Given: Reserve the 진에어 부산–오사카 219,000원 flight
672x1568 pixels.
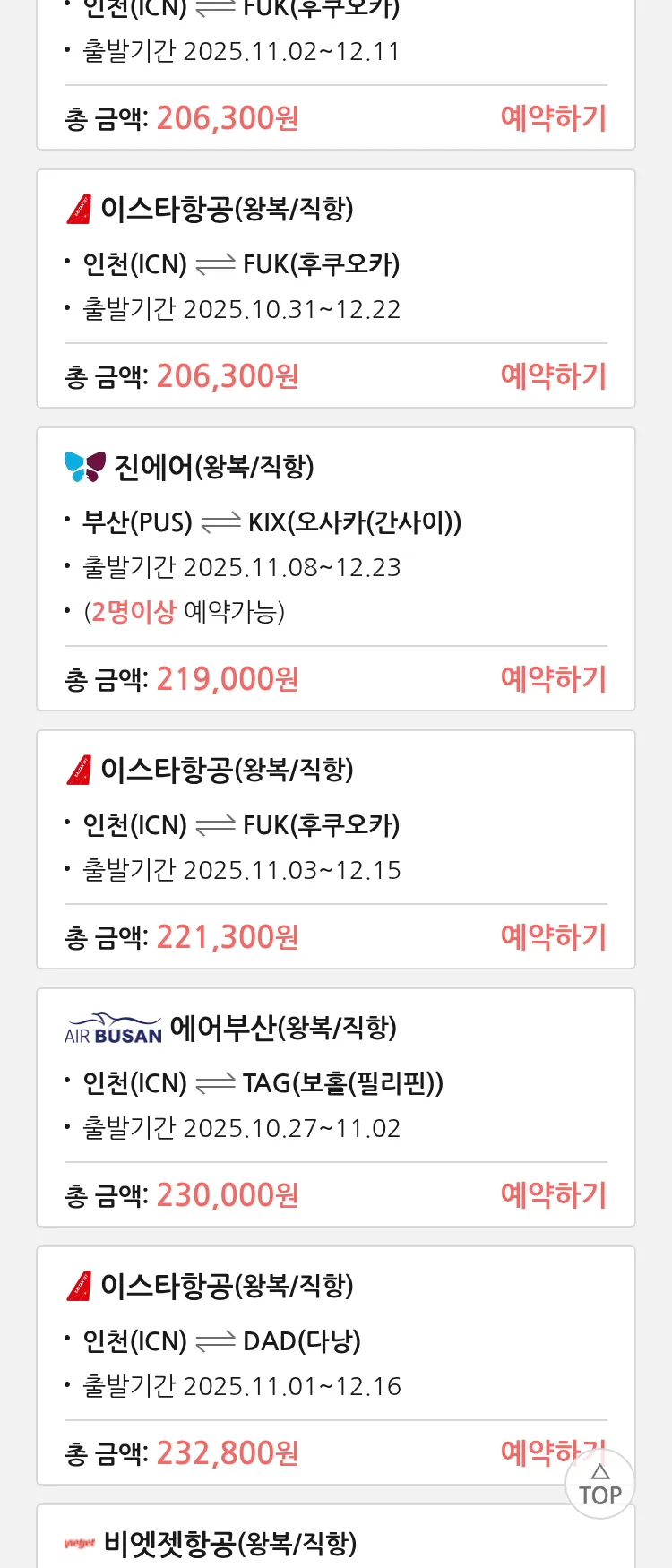Looking at the screenshot, I should tap(553, 679).
